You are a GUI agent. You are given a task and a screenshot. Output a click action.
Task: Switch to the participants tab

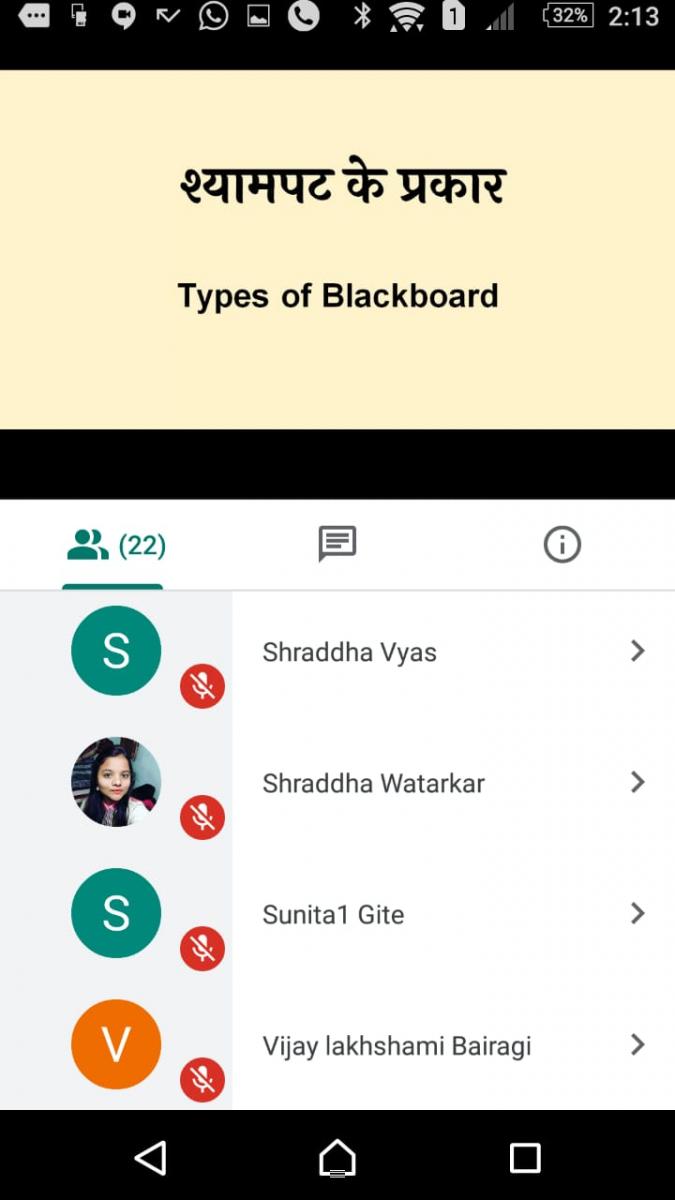(113, 546)
